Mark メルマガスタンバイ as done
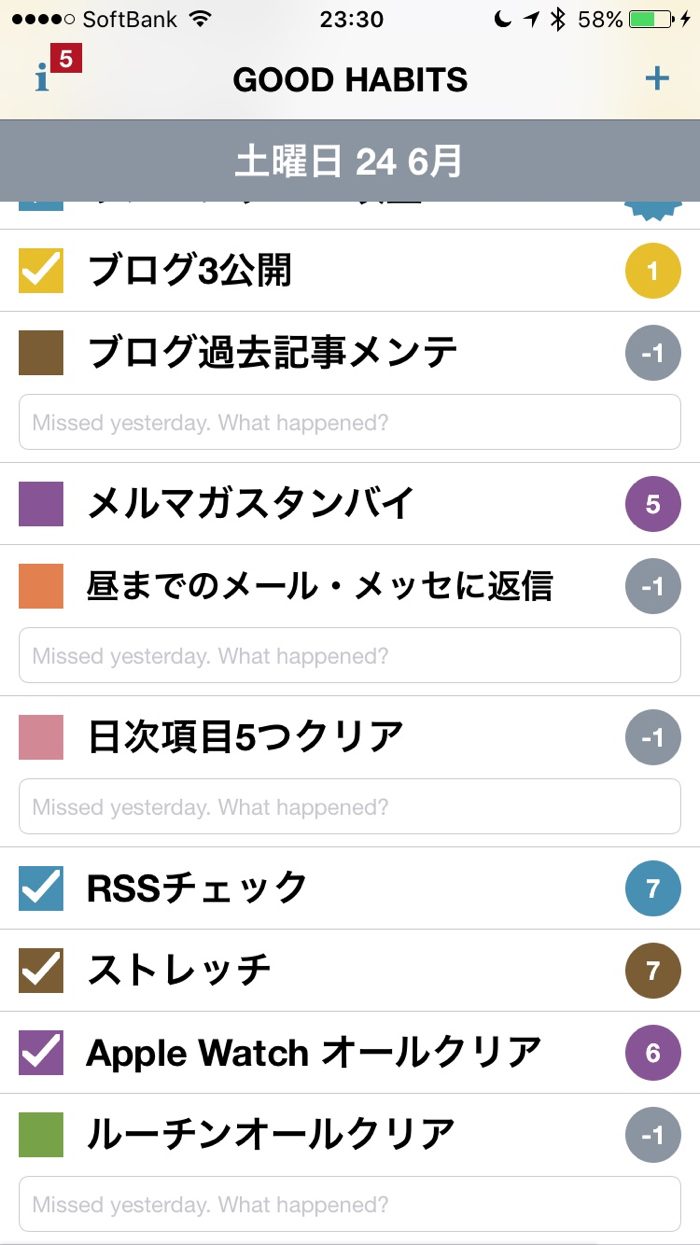 [x=41, y=503]
